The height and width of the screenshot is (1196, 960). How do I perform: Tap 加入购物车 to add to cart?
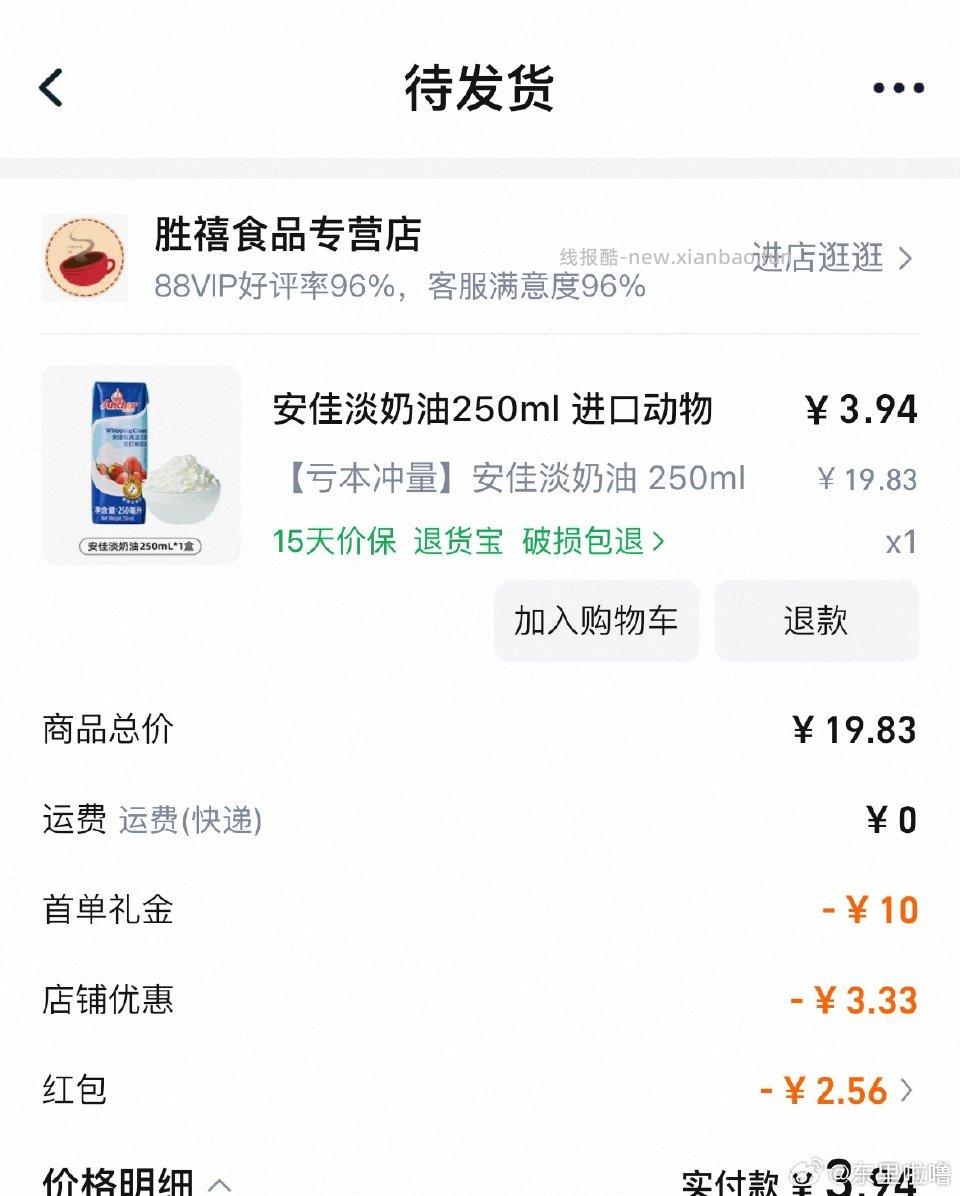coord(595,621)
